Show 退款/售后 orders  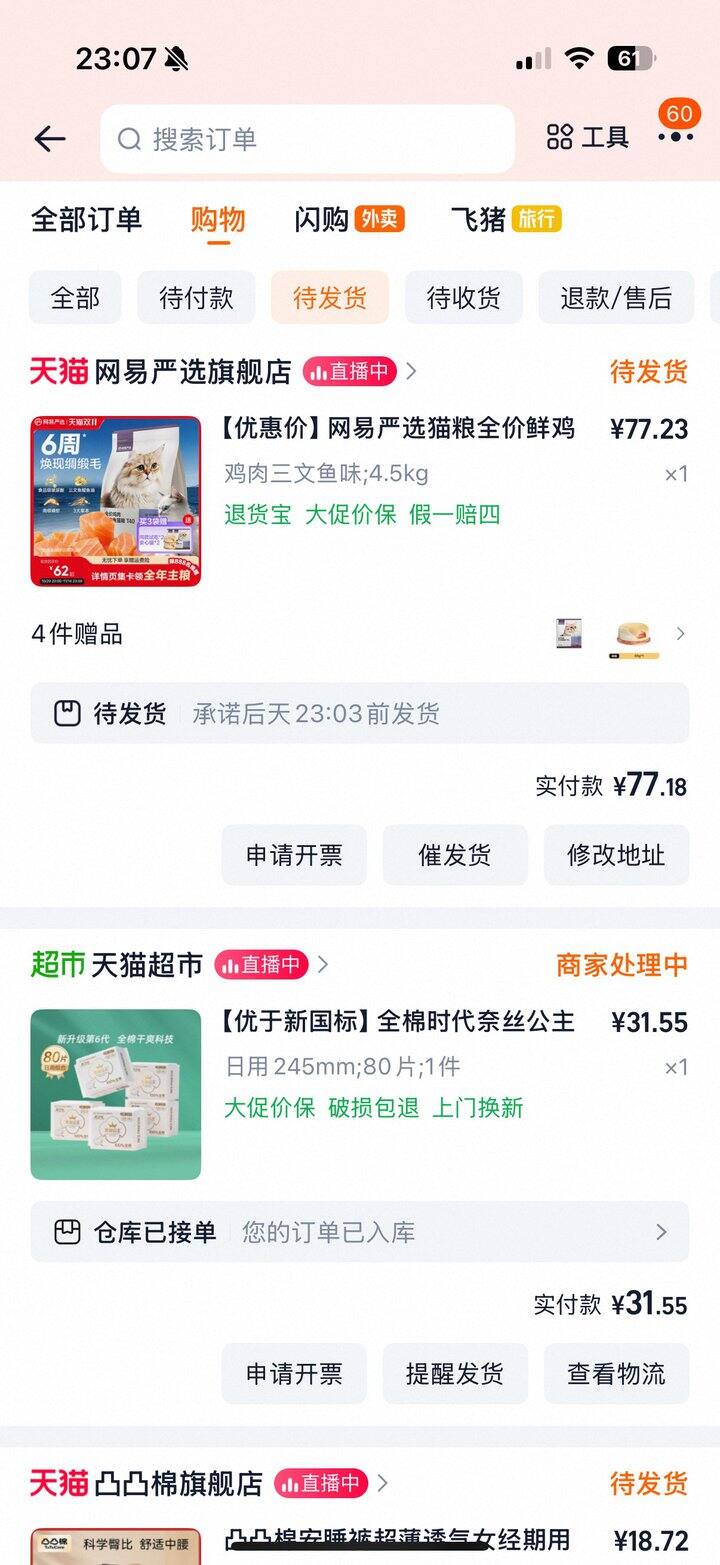coord(616,298)
